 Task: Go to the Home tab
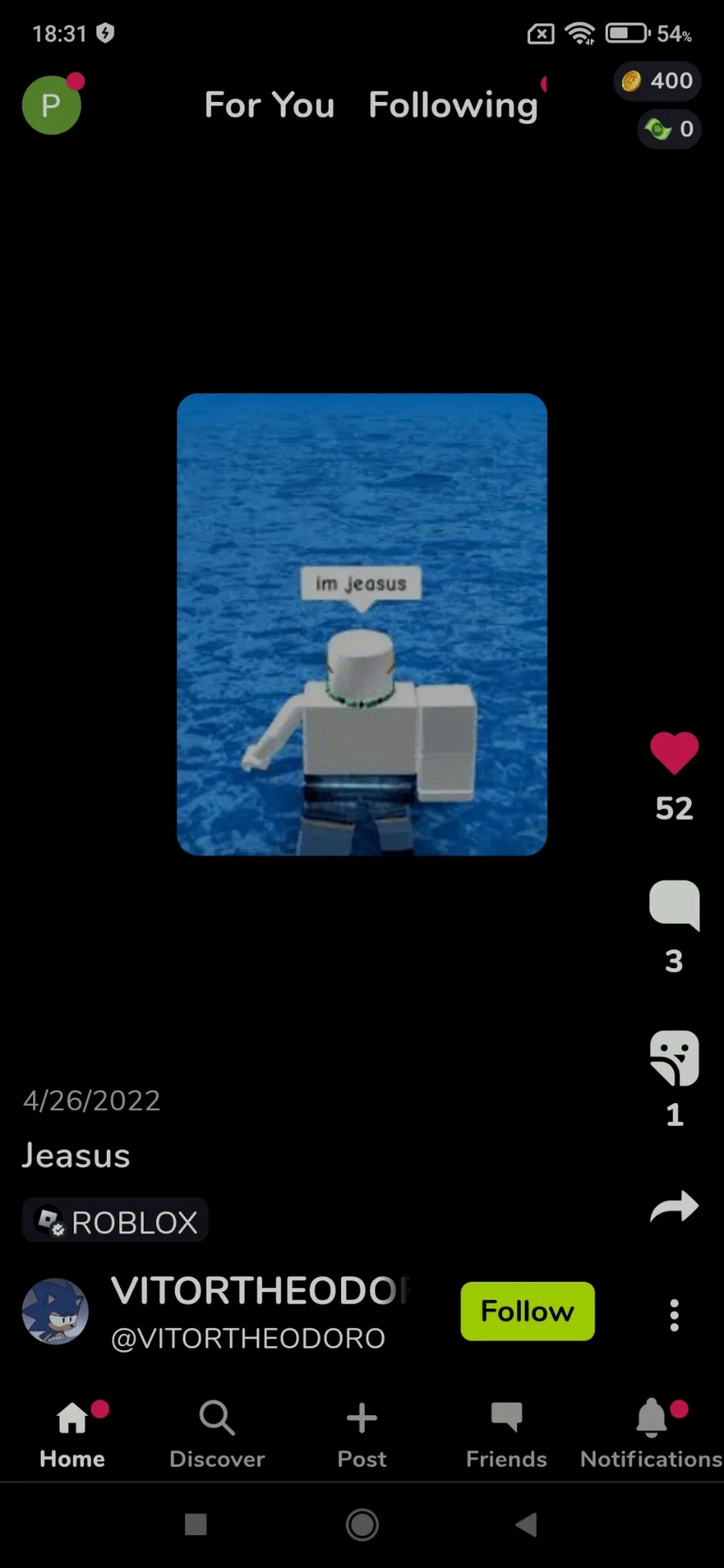(72, 1434)
